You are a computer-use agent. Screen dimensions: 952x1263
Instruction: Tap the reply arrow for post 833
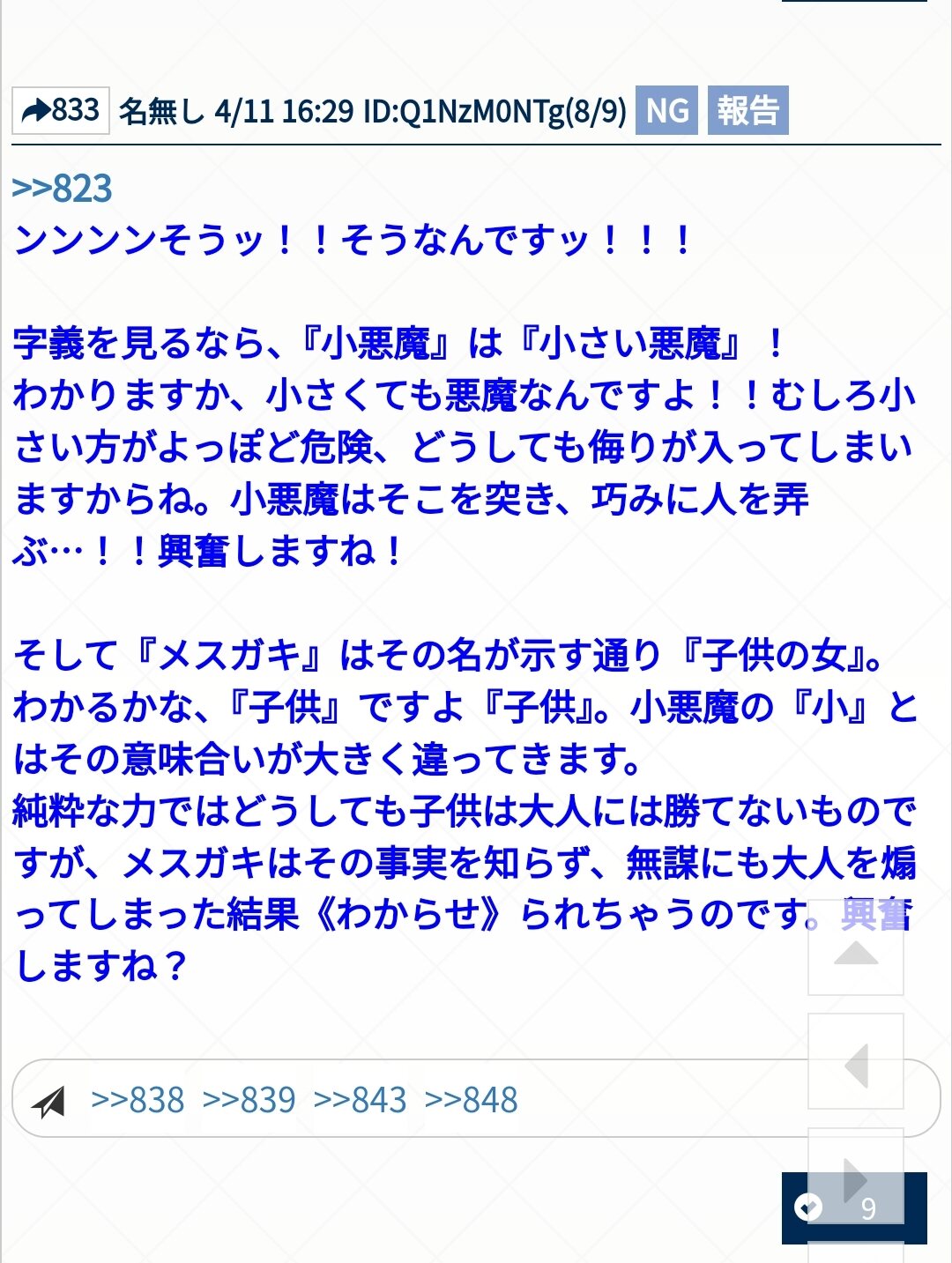point(60,111)
